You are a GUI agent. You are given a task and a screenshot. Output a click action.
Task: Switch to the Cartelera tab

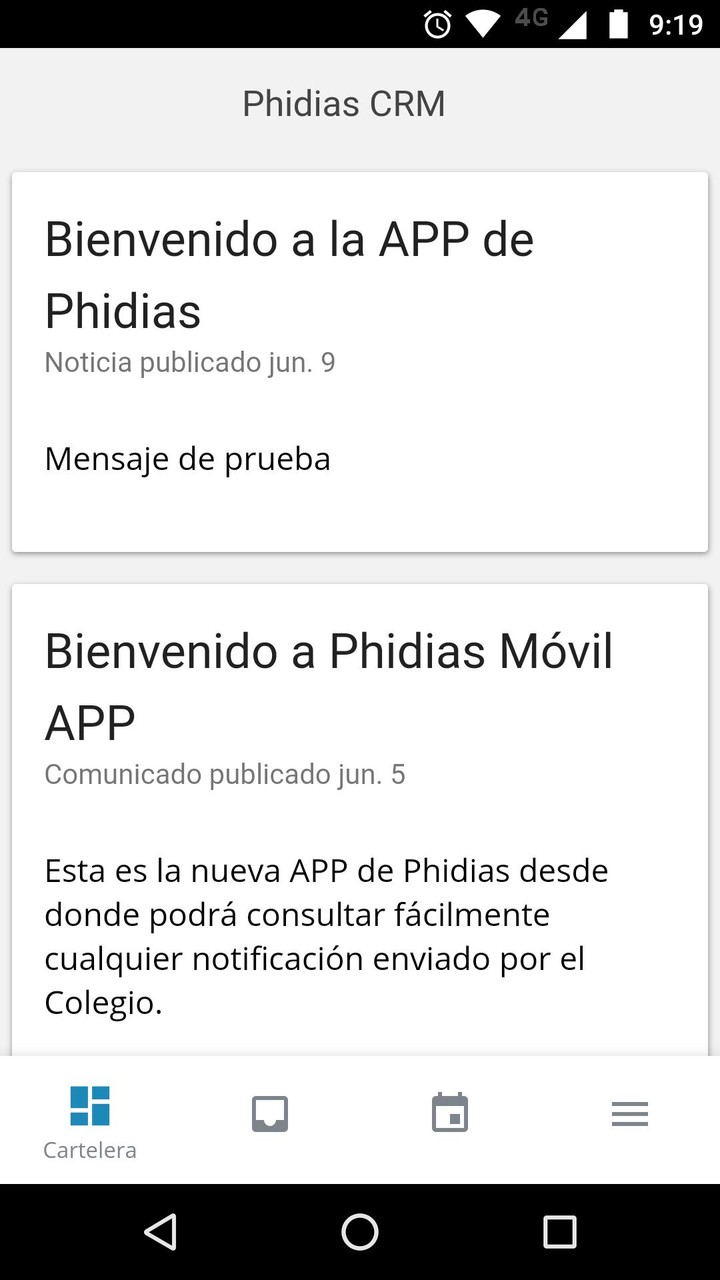[x=89, y=1120]
